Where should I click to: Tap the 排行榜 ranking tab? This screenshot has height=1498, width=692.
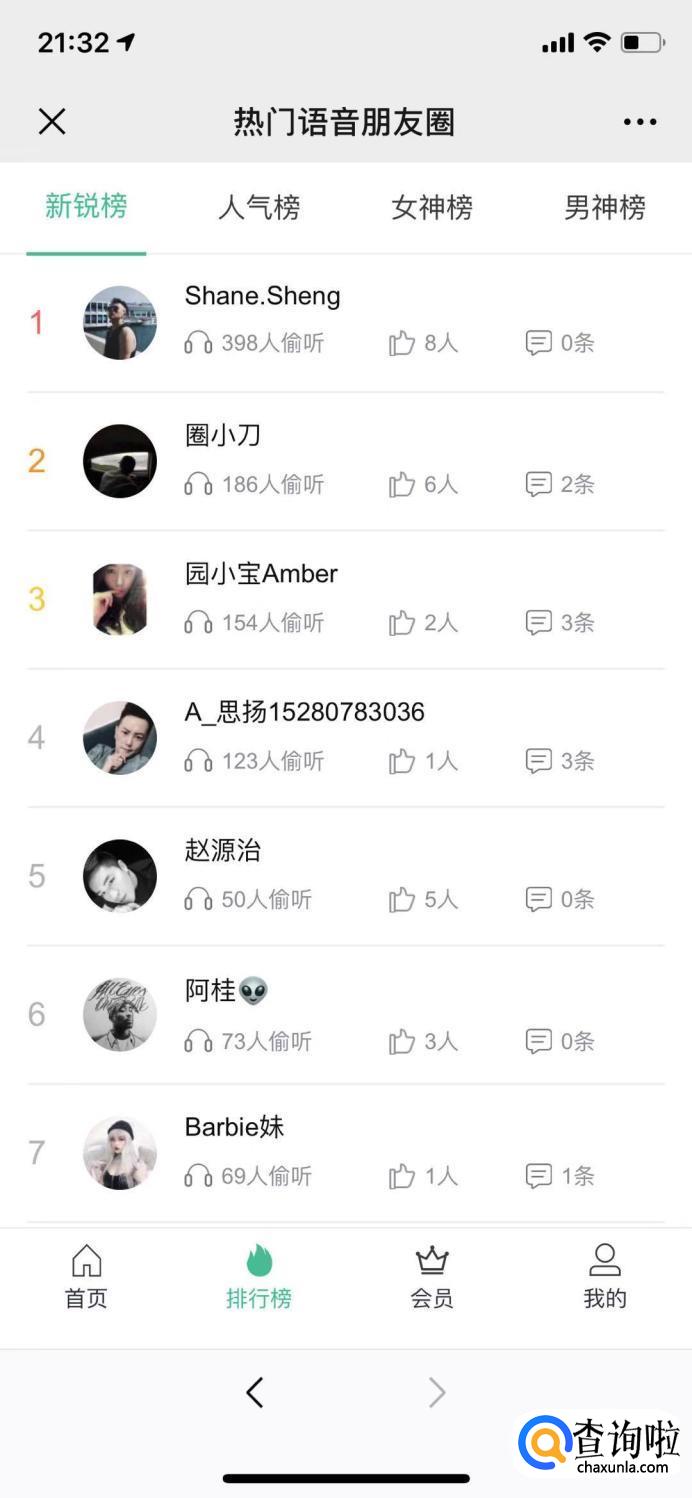point(259,1276)
